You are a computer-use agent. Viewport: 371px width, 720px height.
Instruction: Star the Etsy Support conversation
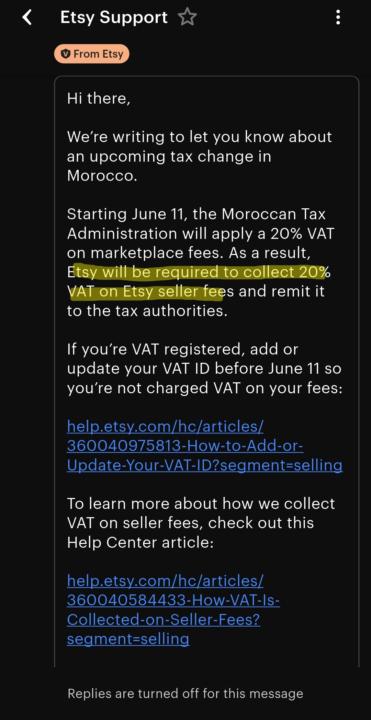[187, 18]
